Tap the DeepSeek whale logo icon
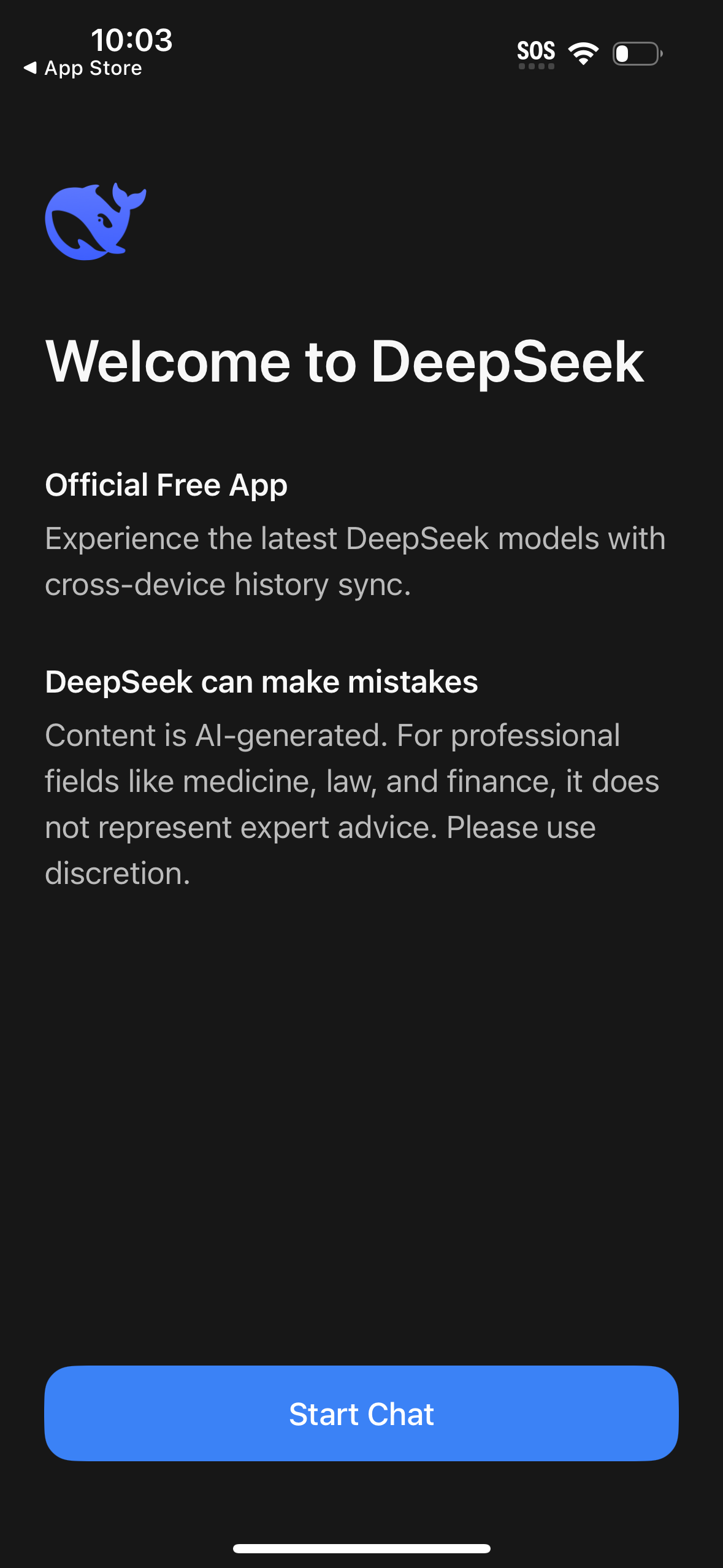This screenshot has height=1568, width=723. pos(95,221)
